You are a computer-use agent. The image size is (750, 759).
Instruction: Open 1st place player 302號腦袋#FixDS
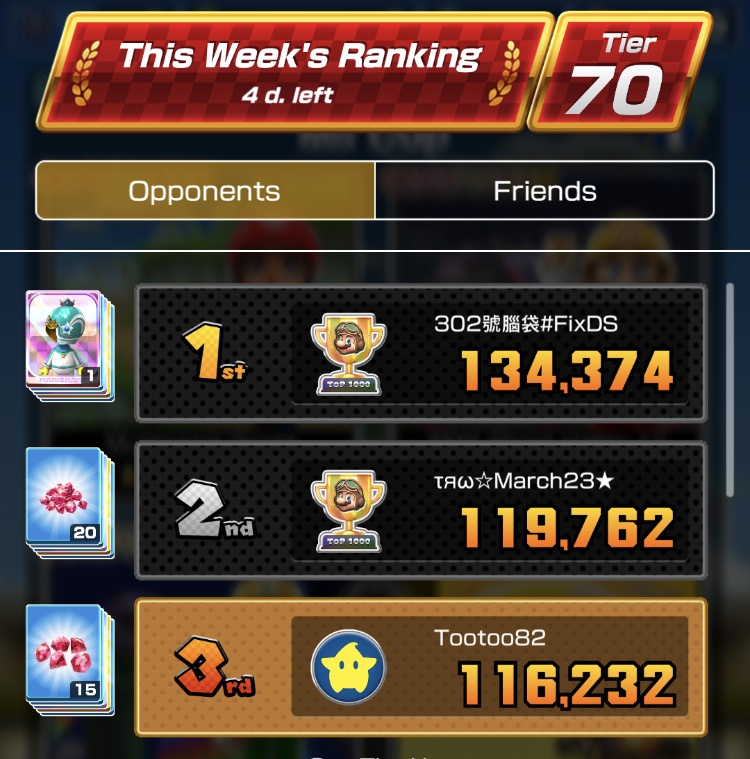pos(421,352)
